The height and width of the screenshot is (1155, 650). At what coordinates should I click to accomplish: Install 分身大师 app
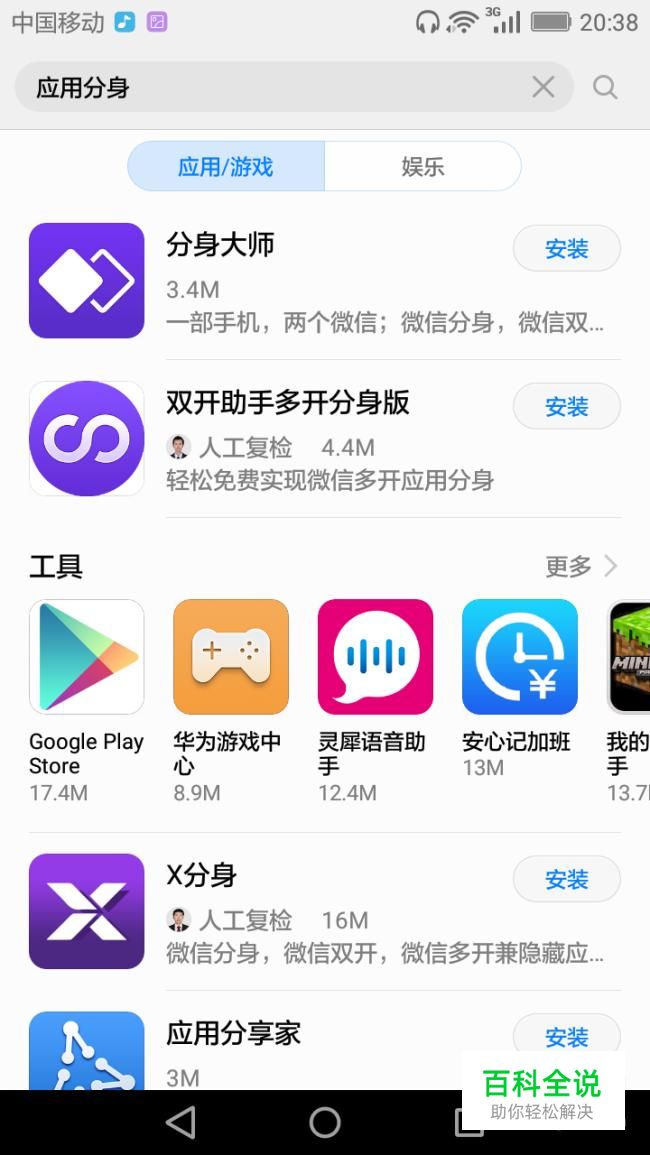pyautogui.click(x=566, y=249)
